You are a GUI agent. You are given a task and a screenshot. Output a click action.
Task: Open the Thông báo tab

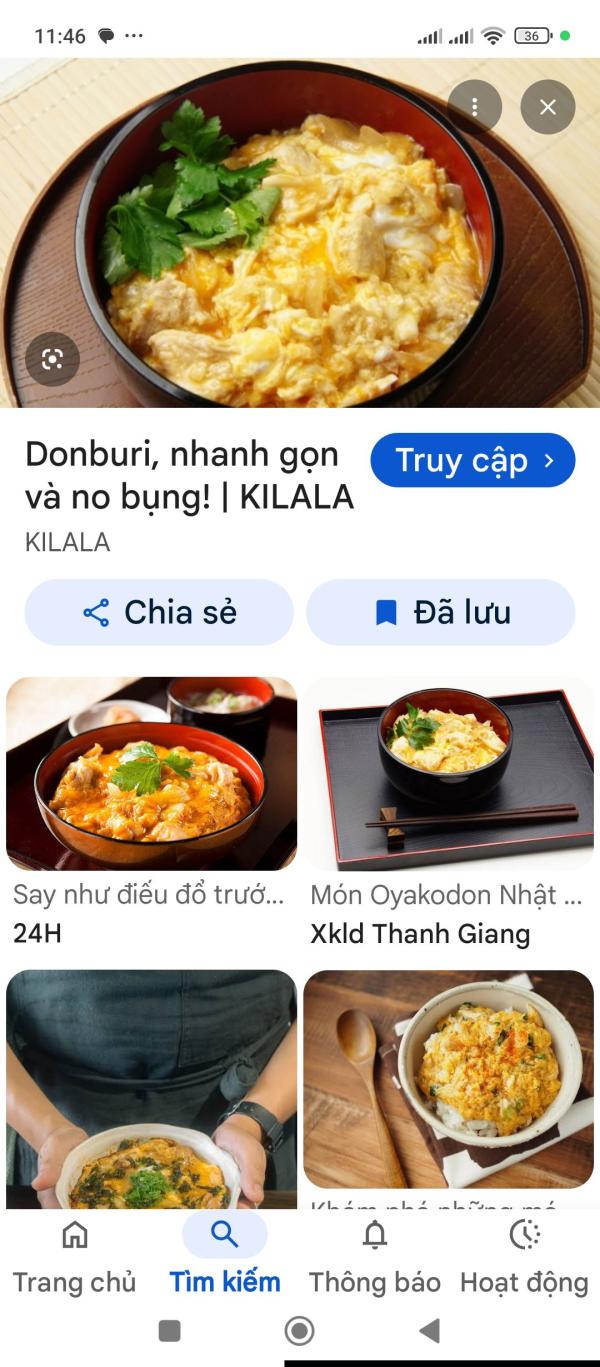375,1256
